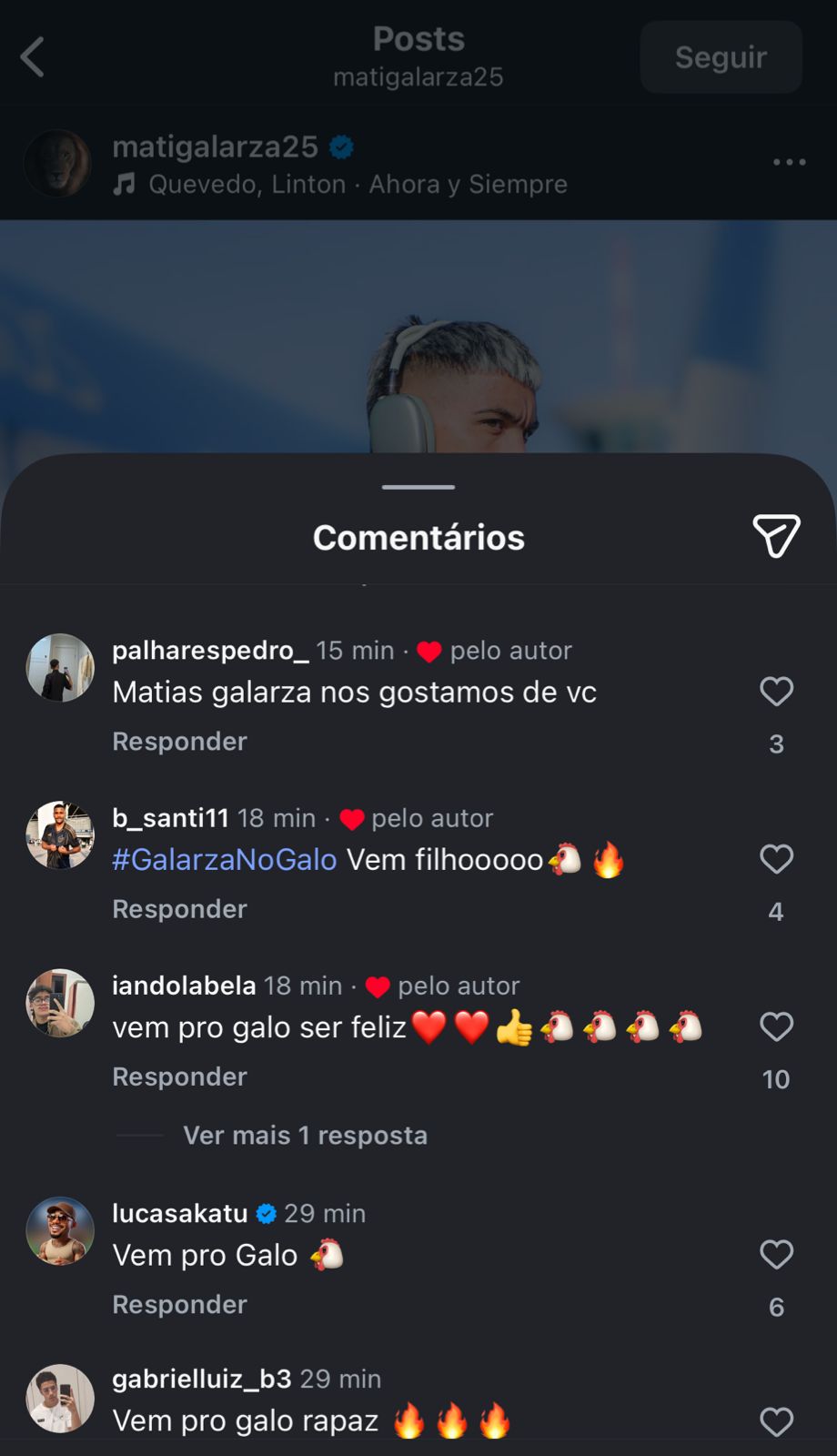This screenshot has width=837, height=1456.
Task: Reply to iandolabela's comment
Action: (179, 1077)
